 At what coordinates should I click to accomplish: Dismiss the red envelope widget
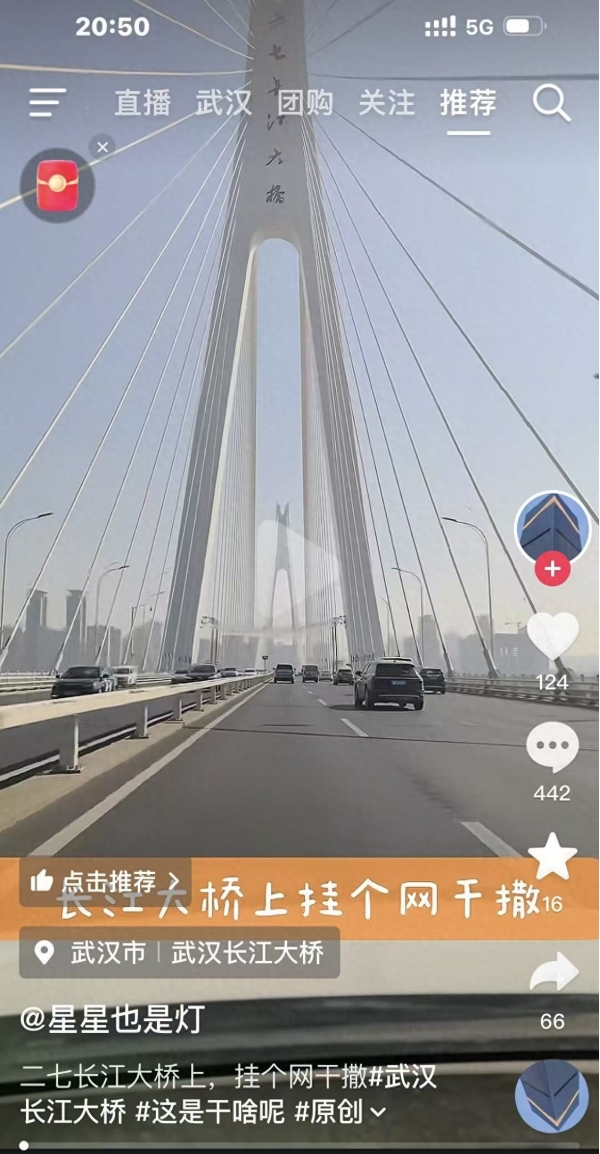pyautogui.click(x=102, y=147)
